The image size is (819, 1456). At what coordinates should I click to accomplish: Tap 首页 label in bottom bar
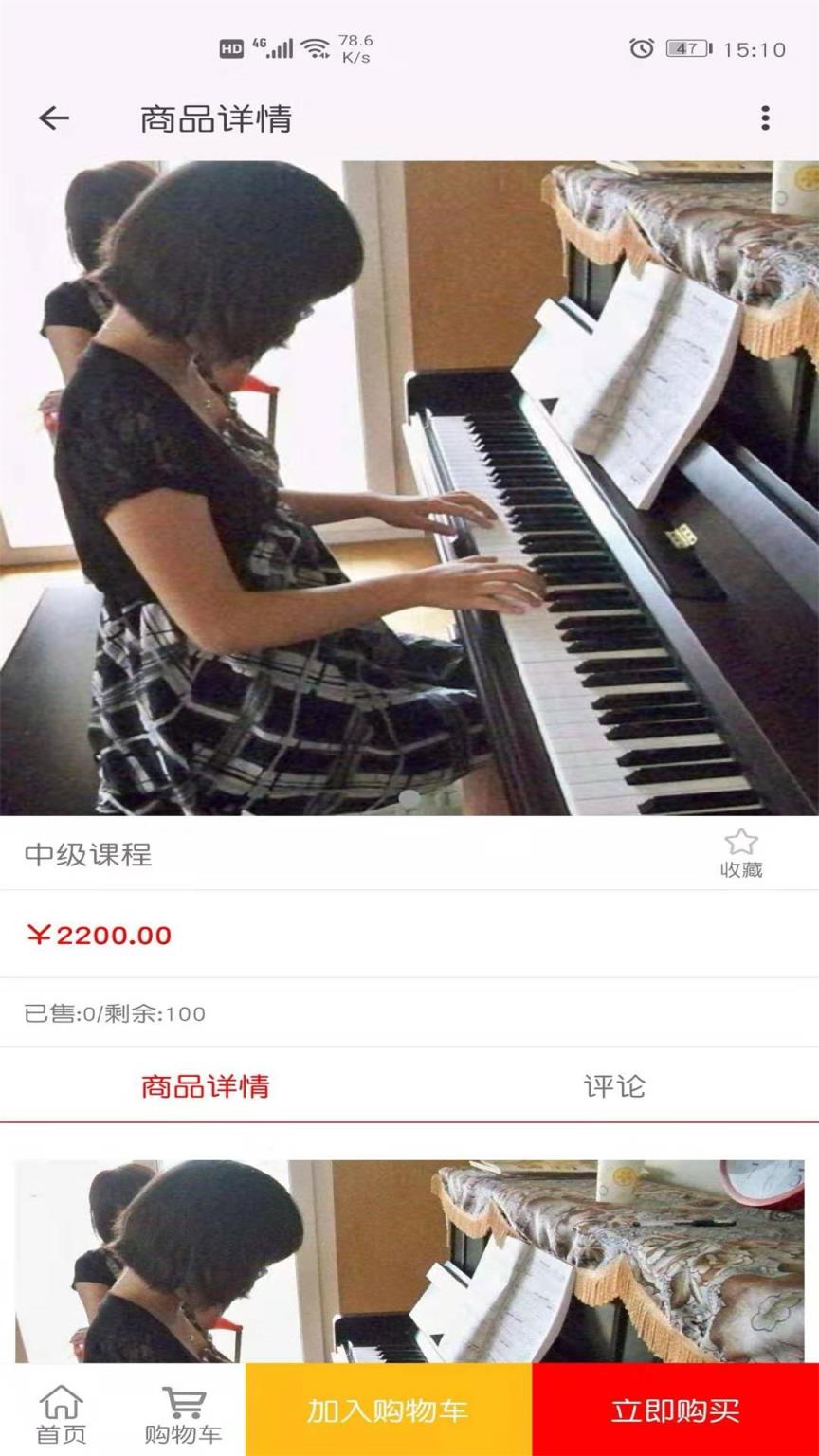point(61,1434)
